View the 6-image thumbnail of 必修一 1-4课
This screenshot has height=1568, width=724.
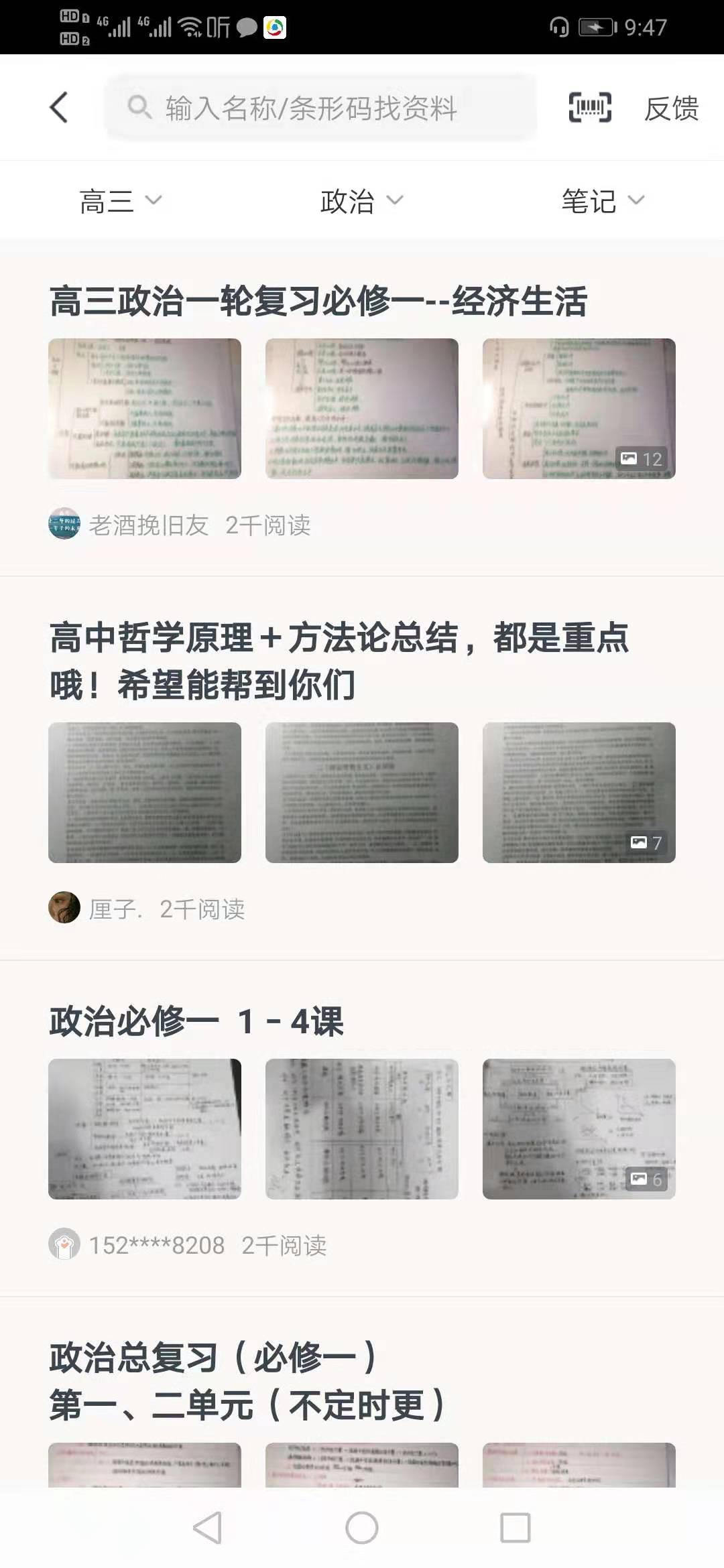click(x=579, y=1128)
